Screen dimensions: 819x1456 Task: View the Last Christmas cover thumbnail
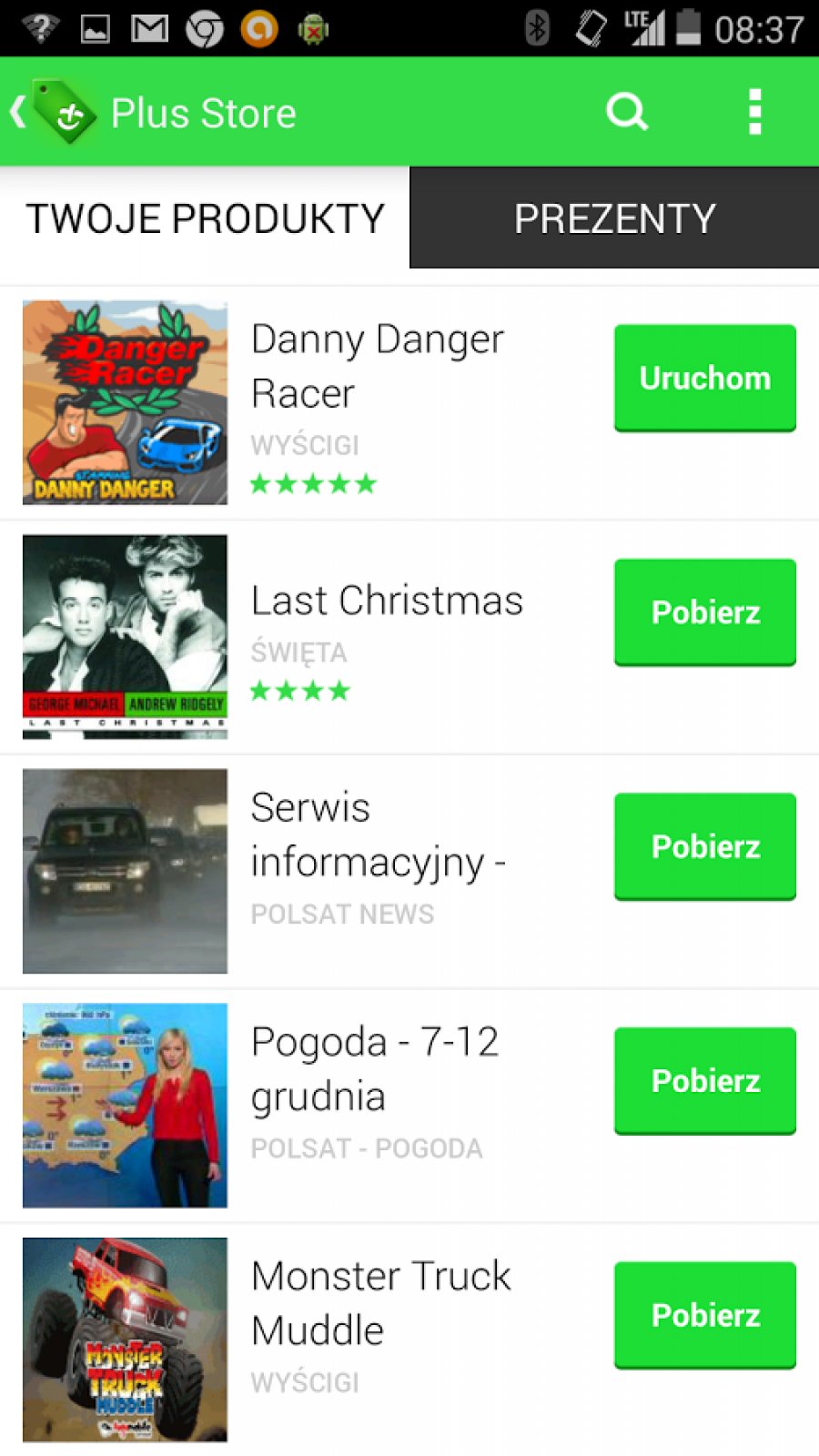[125, 636]
